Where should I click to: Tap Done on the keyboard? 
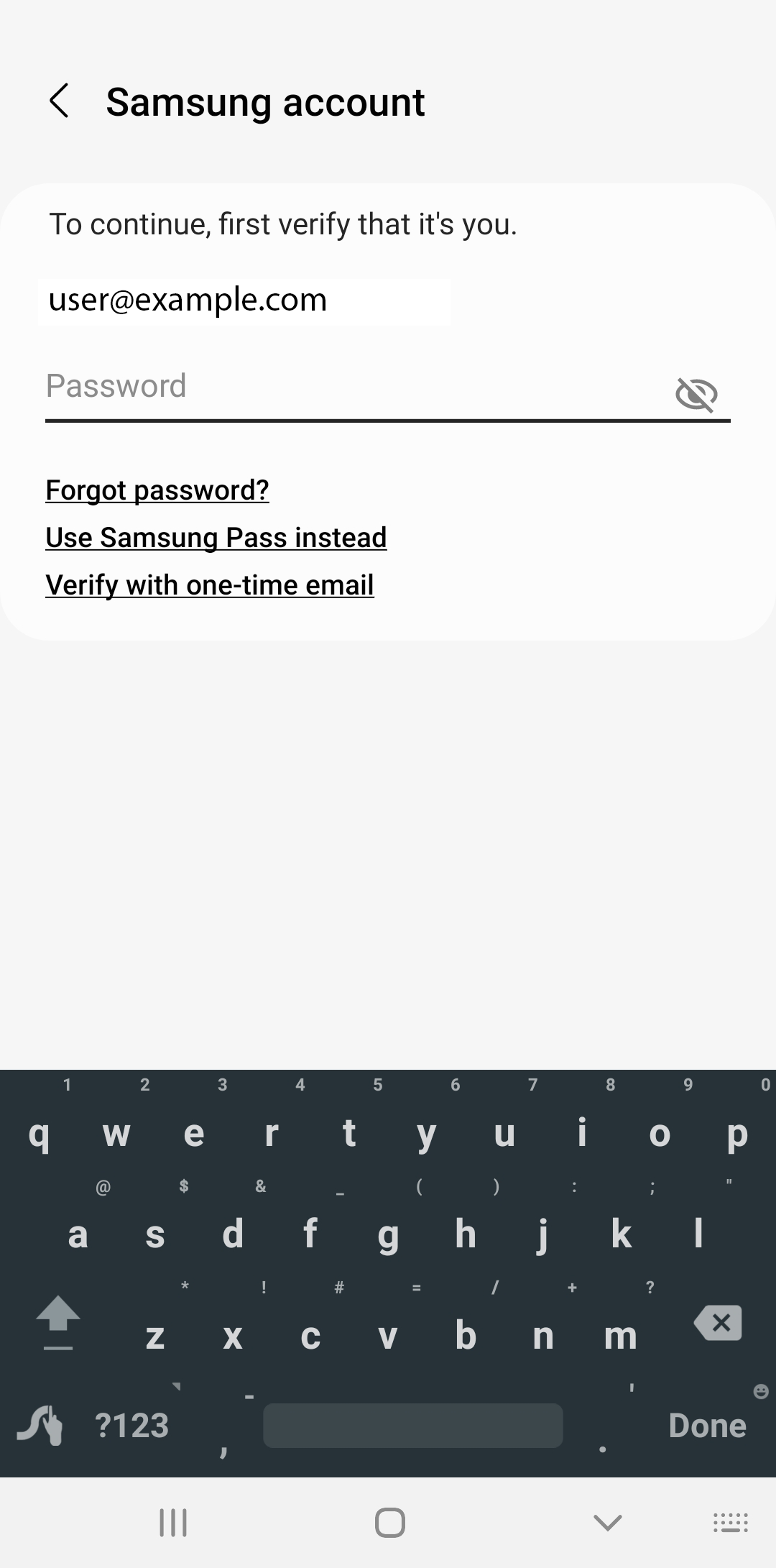pyautogui.click(x=707, y=1425)
